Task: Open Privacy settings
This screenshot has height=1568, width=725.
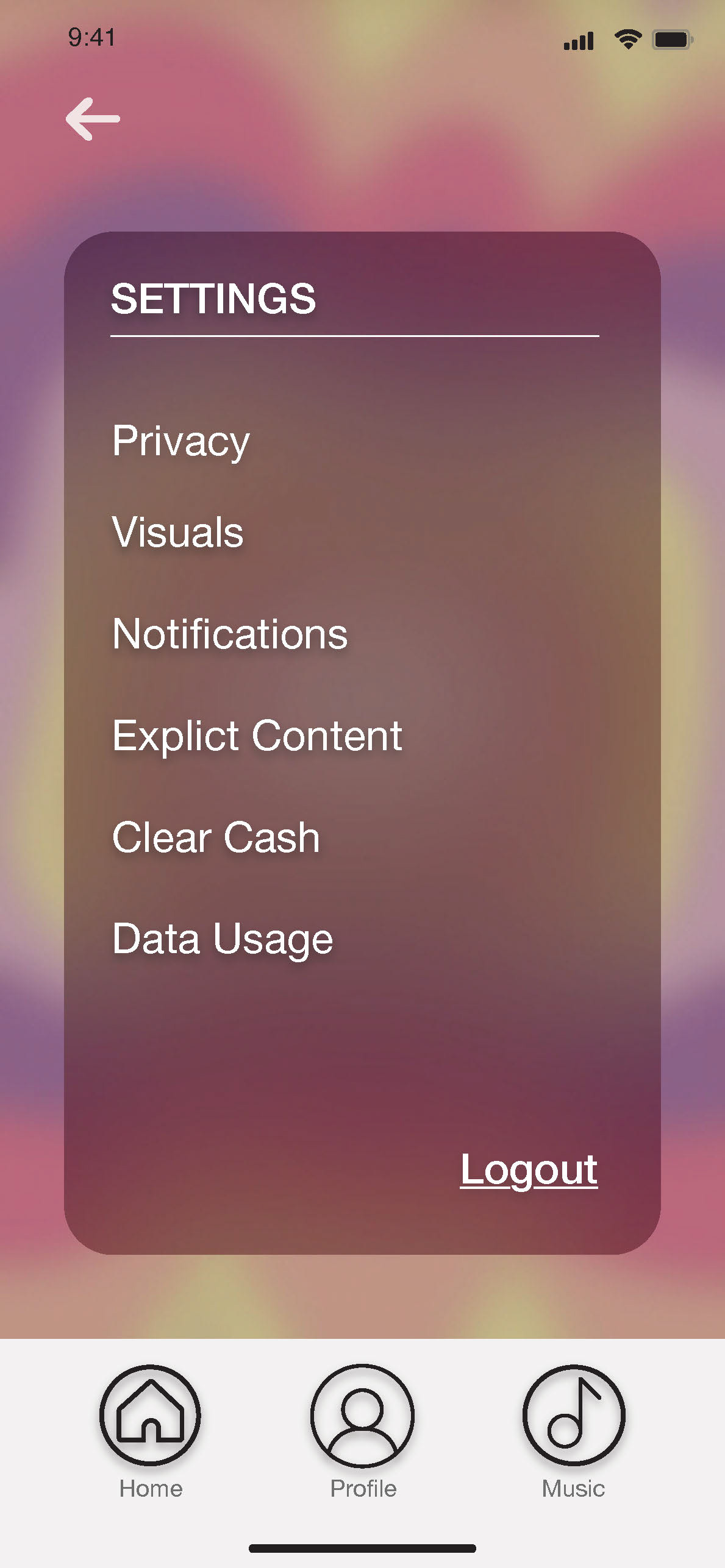Action: click(x=181, y=441)
